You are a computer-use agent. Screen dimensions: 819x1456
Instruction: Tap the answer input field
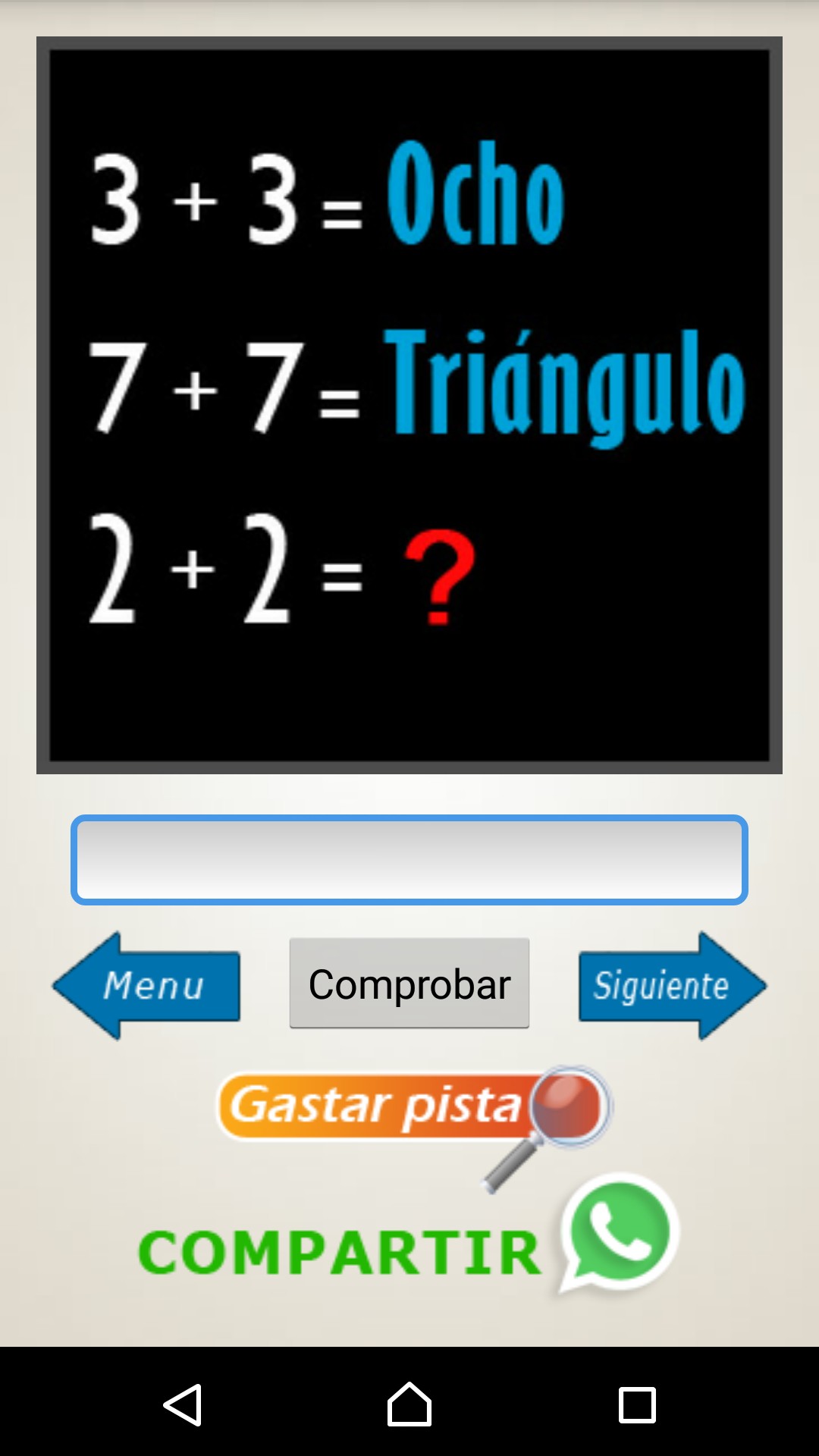coord(409,860)
